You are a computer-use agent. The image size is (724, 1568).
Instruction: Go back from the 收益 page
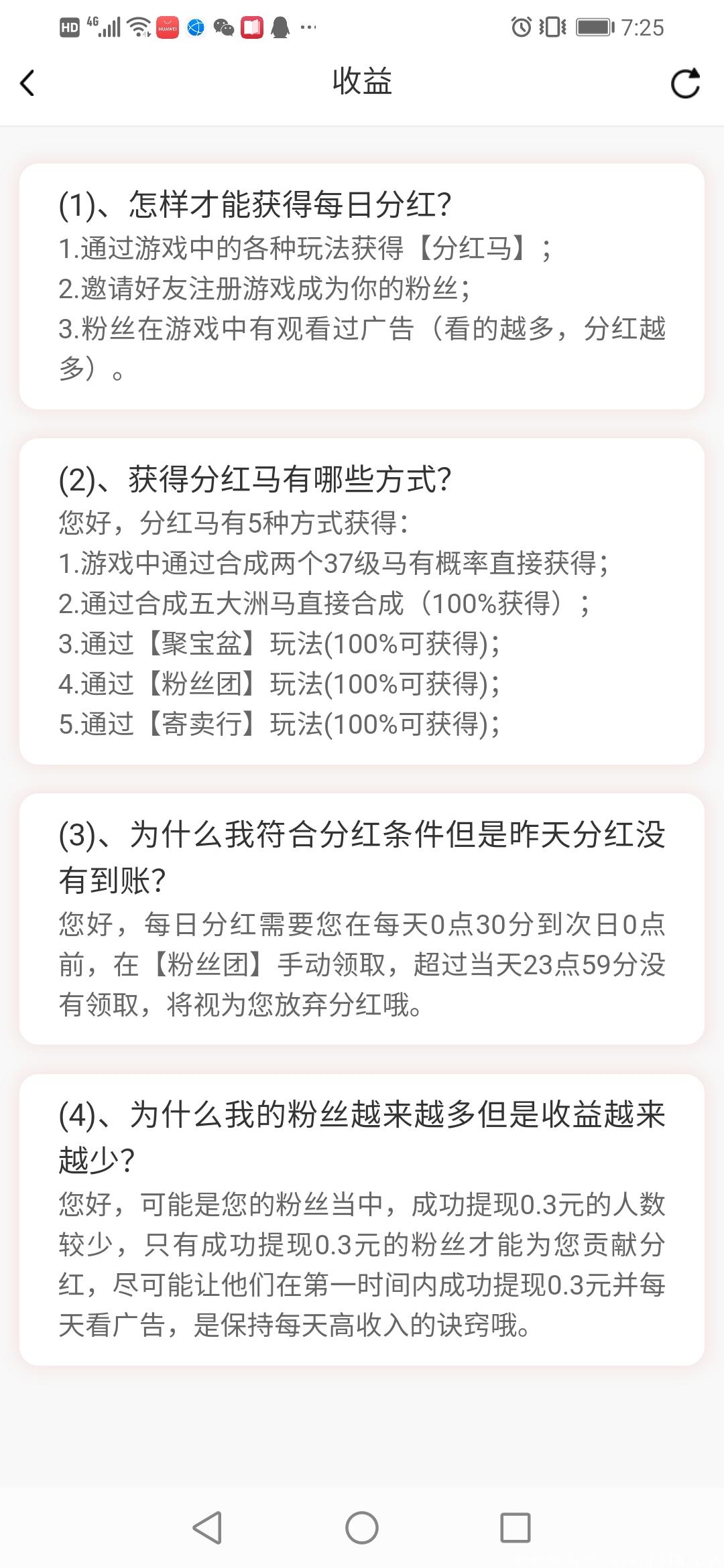click(x=27, y=83)
